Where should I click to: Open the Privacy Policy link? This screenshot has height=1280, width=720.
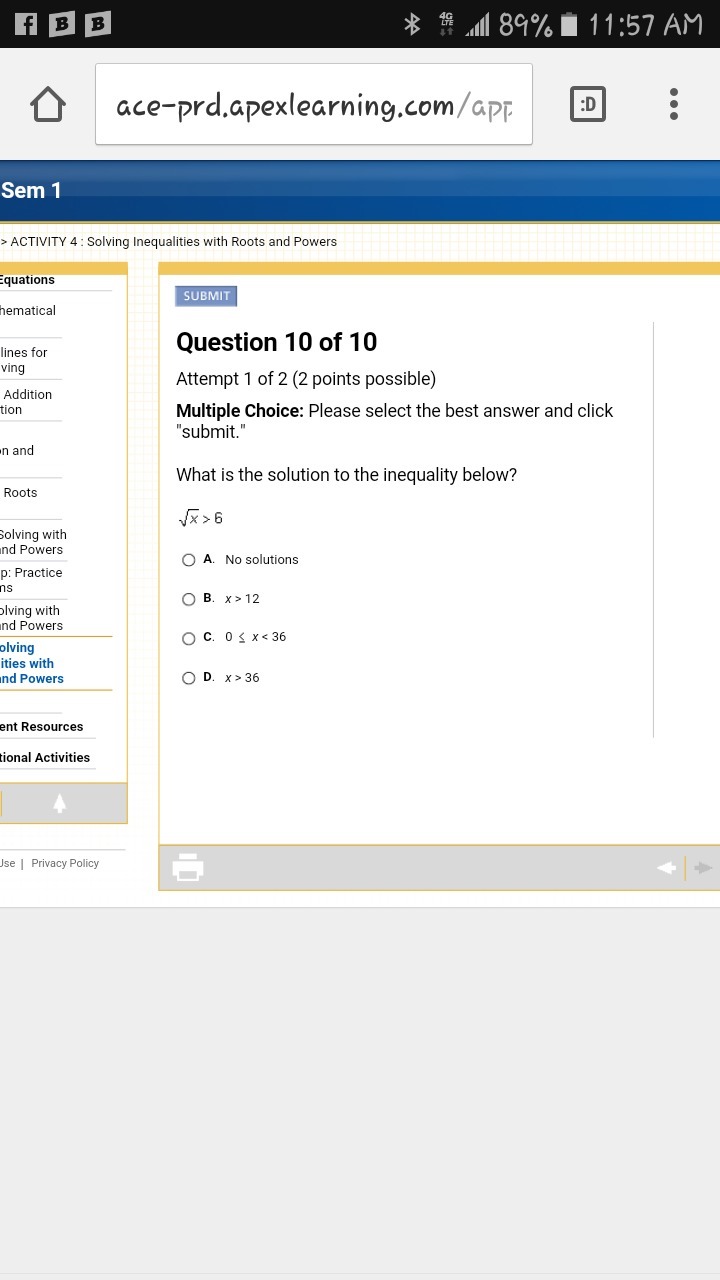tap(65, 863)
